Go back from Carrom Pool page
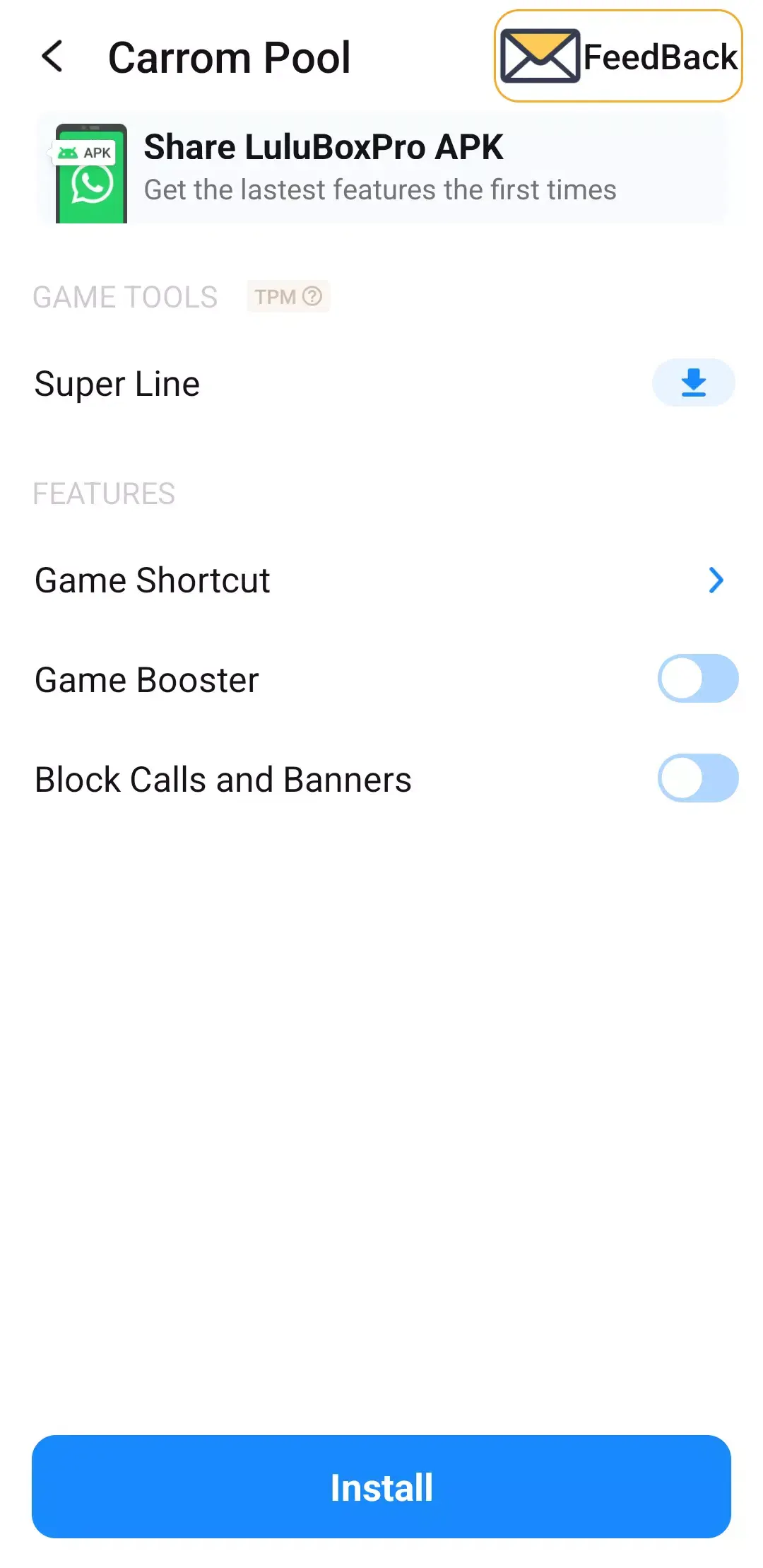The image size is (763, 1568). 53,57
